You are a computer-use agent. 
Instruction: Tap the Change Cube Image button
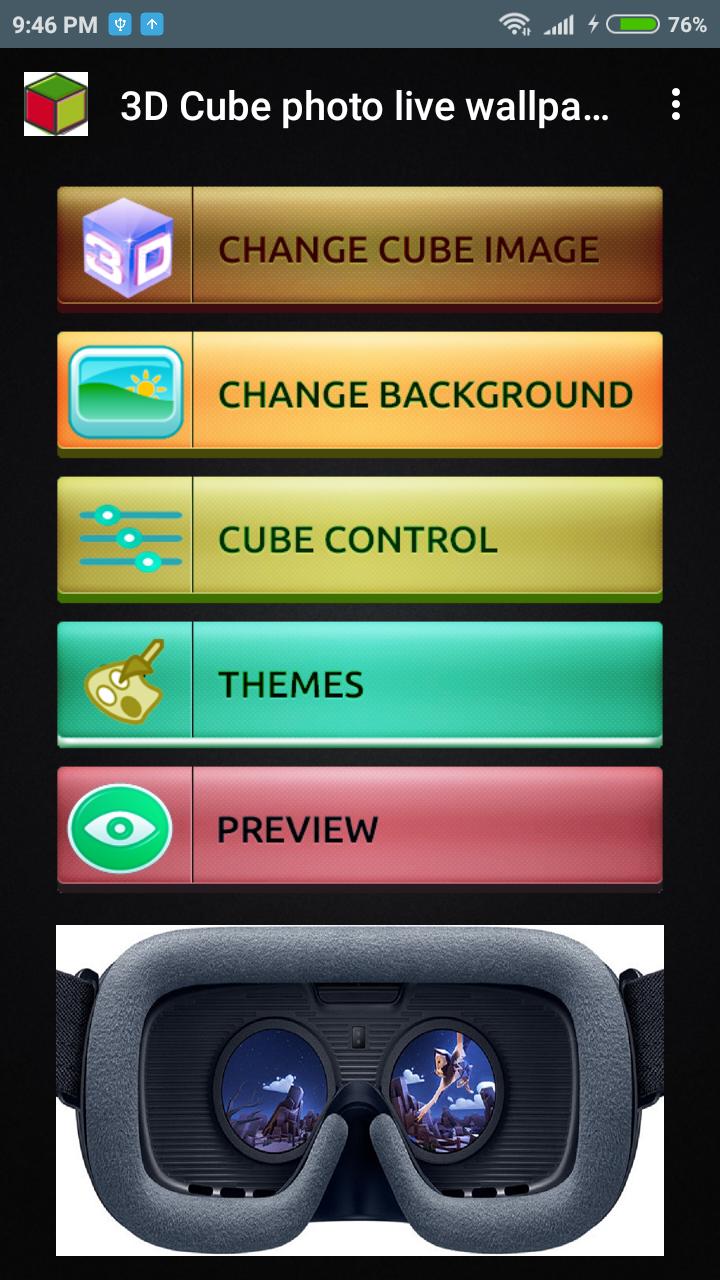click(360, 246)
